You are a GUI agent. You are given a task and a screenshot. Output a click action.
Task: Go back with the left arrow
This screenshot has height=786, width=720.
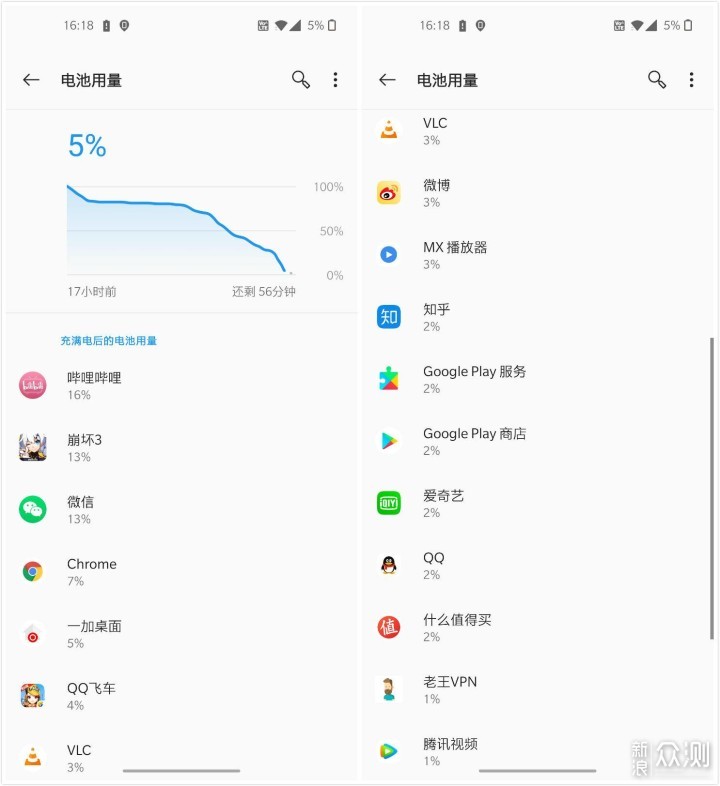tap(31, 80)
